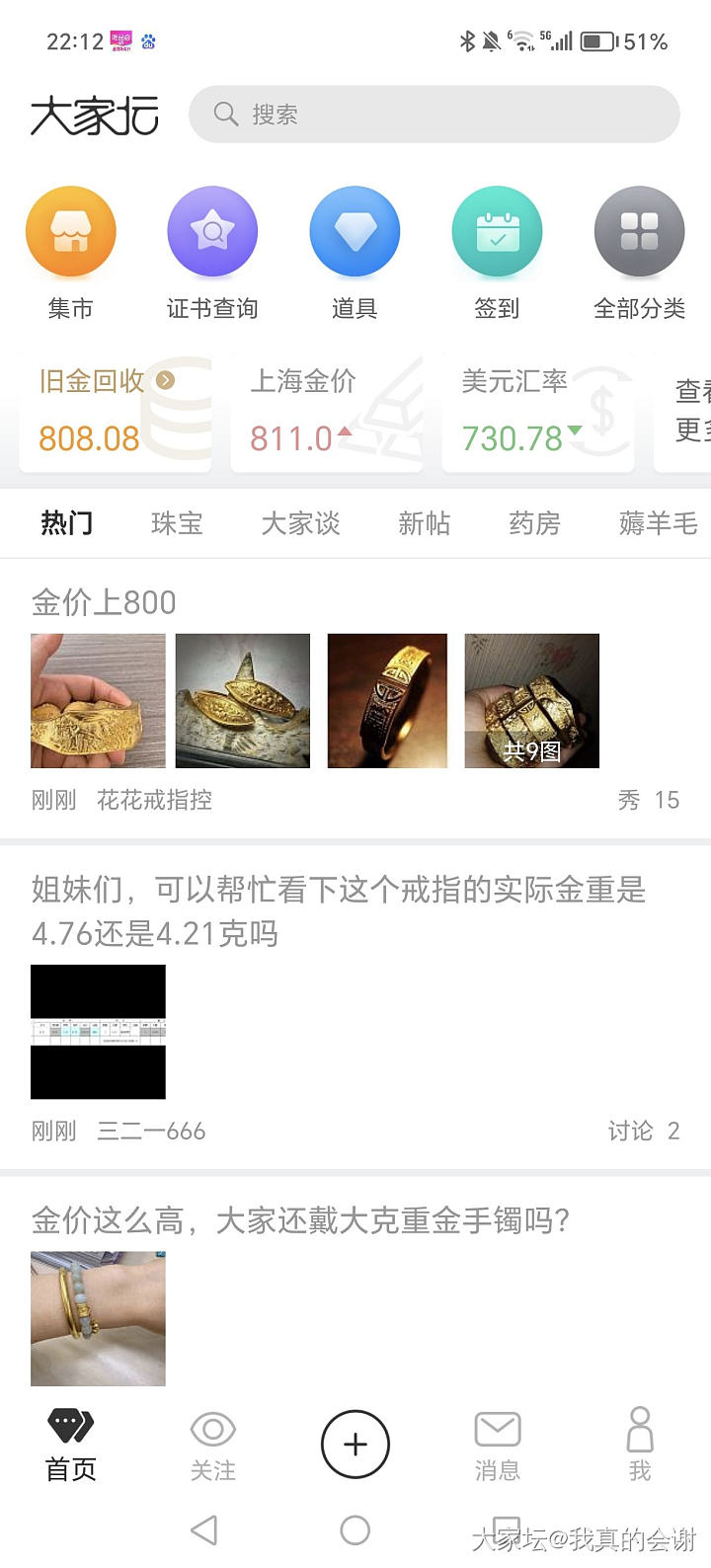Open the 薅羊毛 tab
The width and height of the screenshot is (711, 1568).
coord(658,523)
